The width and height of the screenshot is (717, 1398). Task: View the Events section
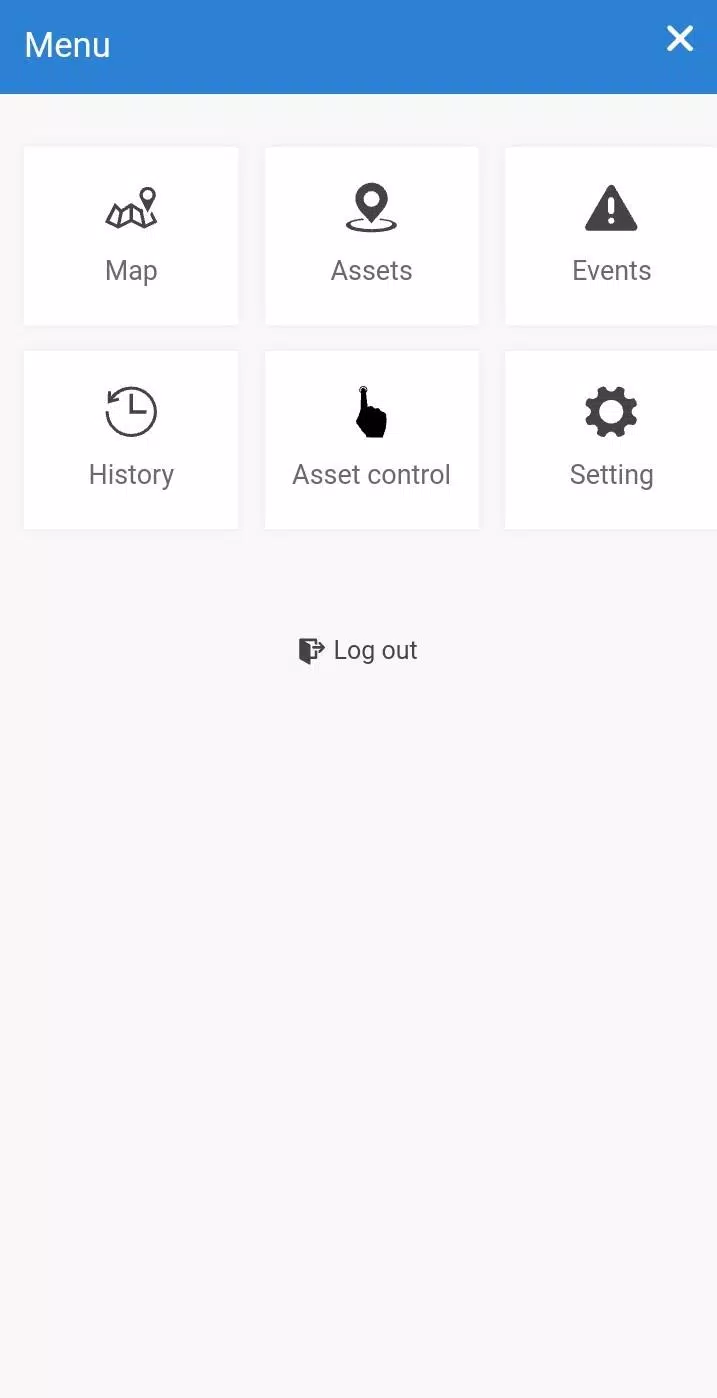(x=611, y=236)
